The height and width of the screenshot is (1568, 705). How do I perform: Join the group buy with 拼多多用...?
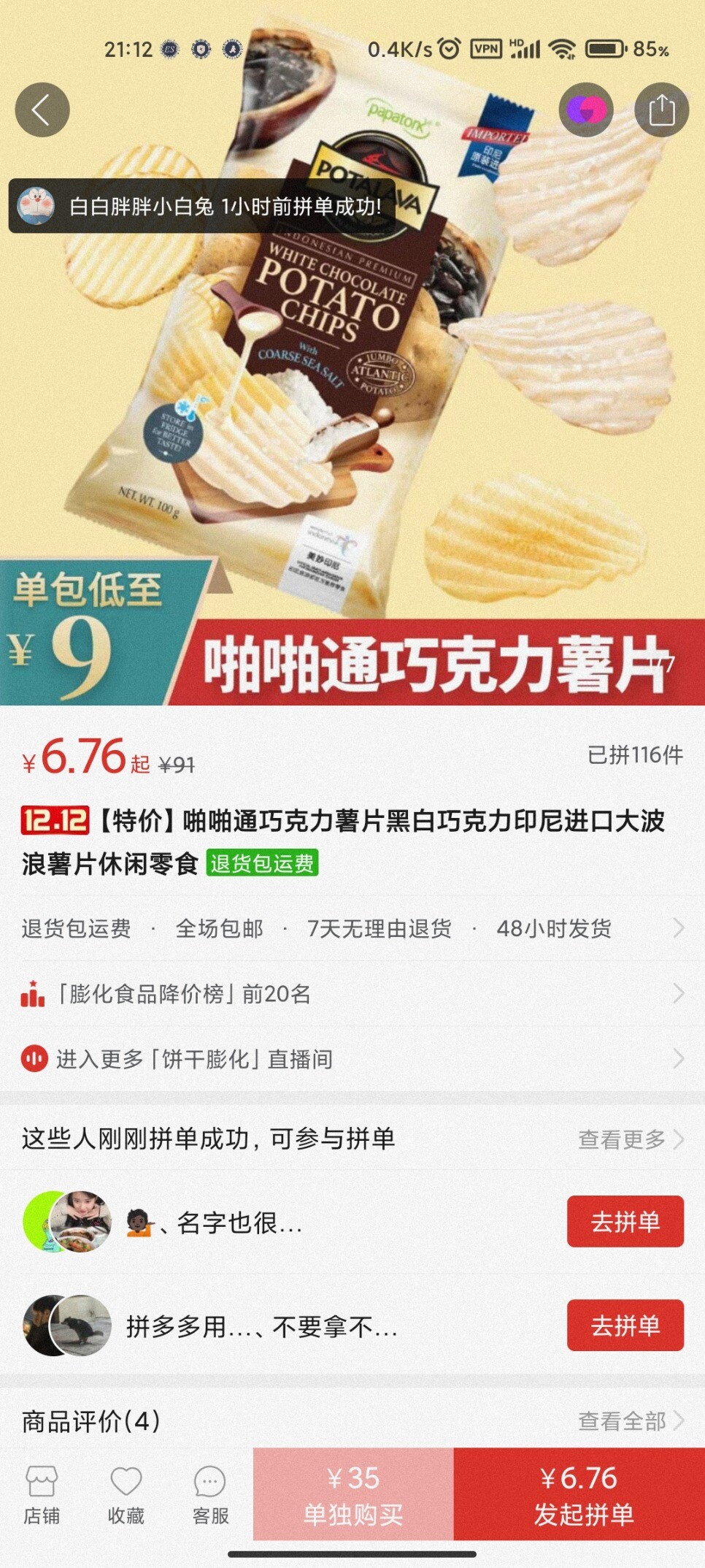(625, 1325)
